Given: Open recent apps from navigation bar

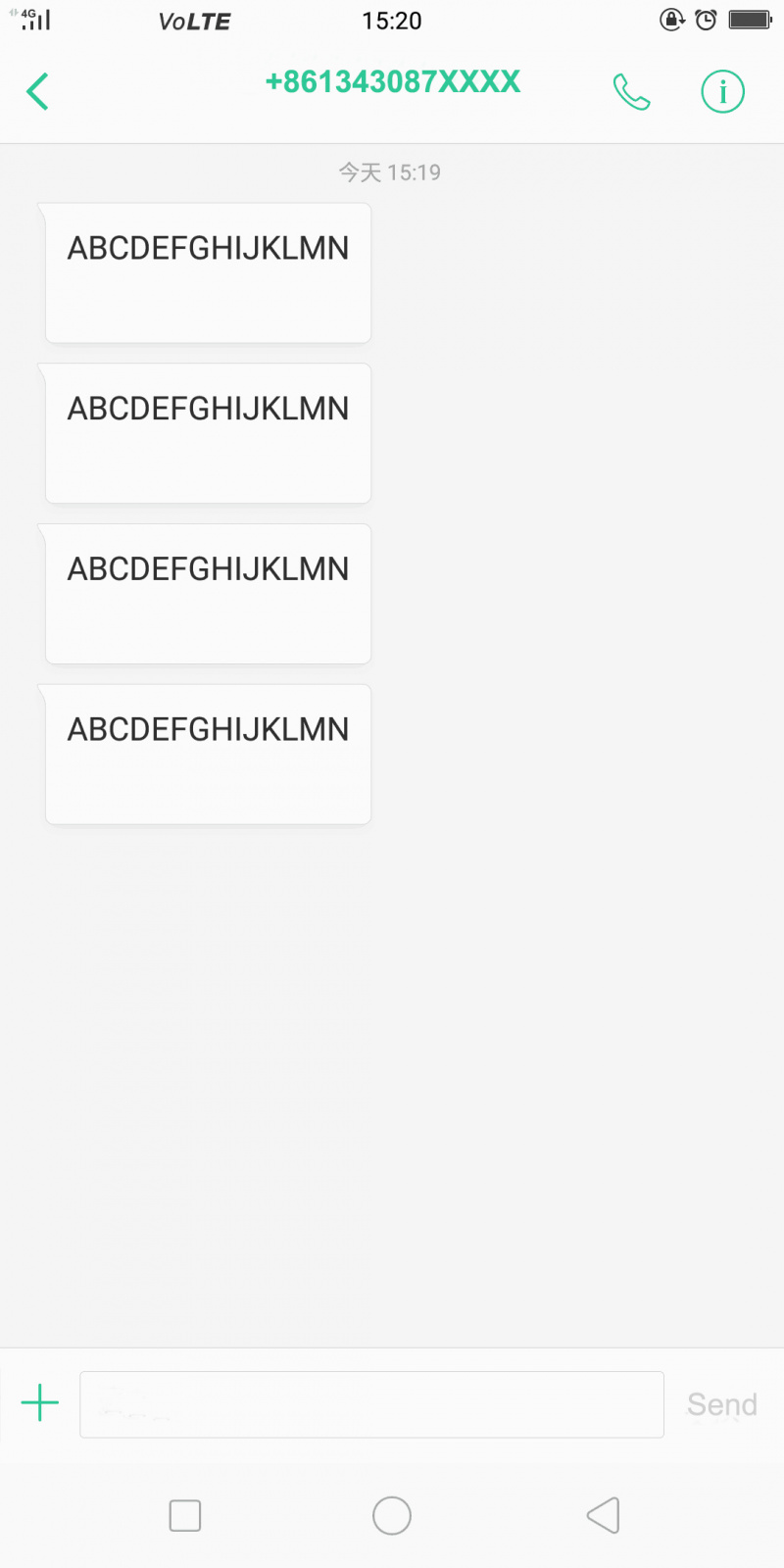Looking at the screenshot, I should coord(185,1515).
